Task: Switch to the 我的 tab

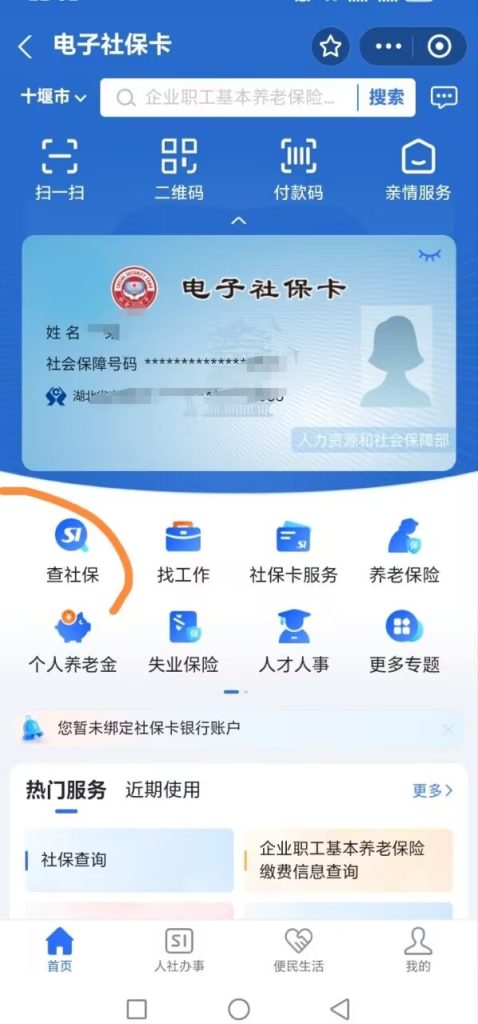Action: pos(418,950)
